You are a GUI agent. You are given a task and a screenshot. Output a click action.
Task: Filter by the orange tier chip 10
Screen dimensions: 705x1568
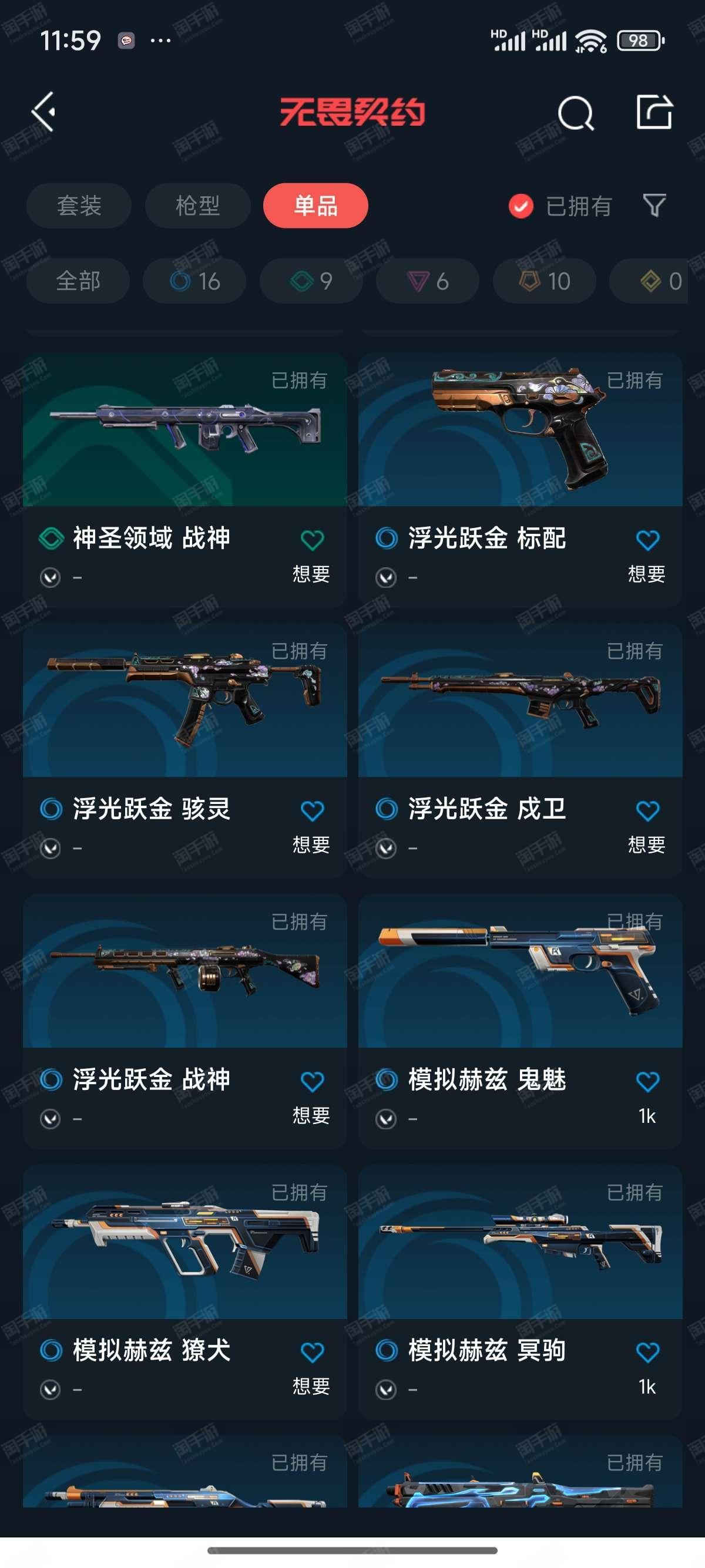click(x=544, y=281)
